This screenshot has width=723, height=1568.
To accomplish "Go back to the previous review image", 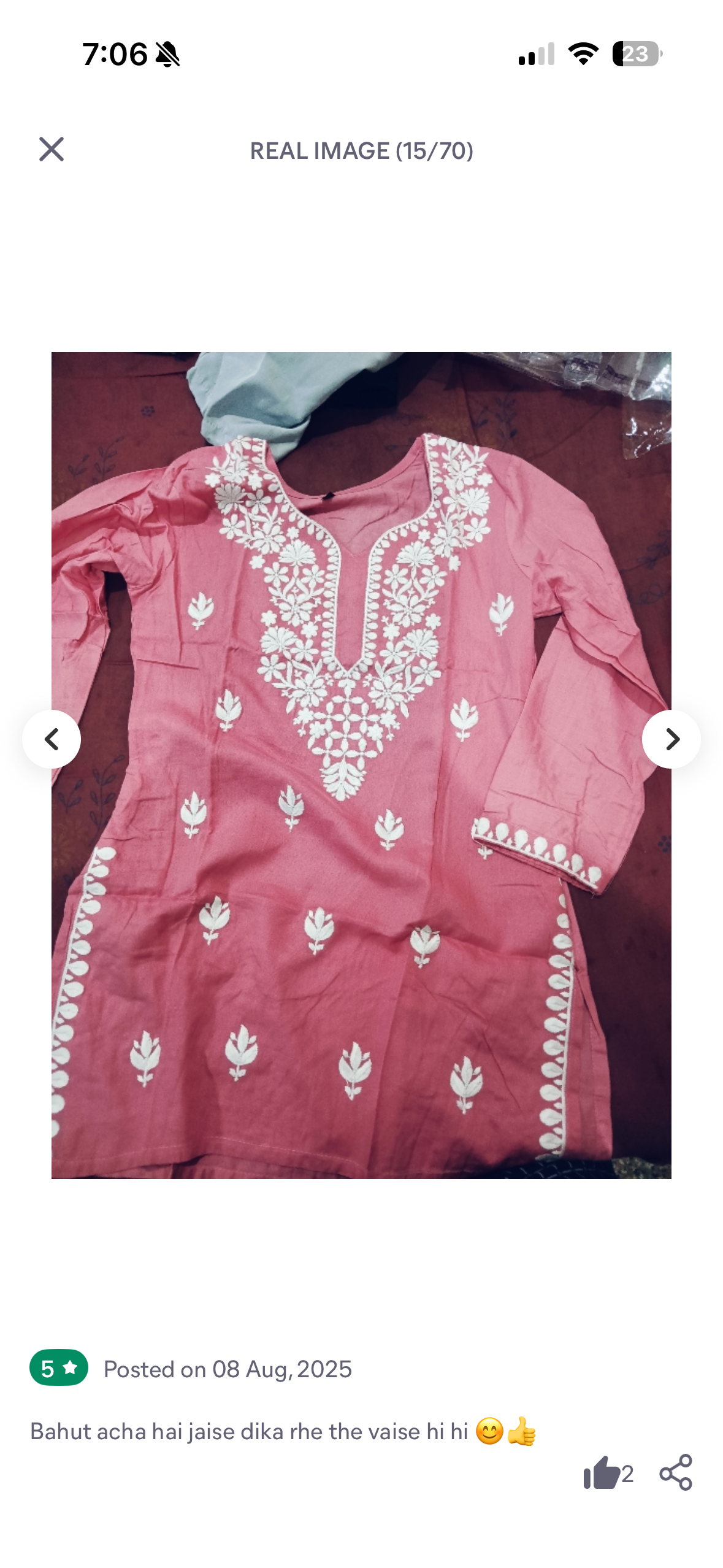I will point(52,739).
